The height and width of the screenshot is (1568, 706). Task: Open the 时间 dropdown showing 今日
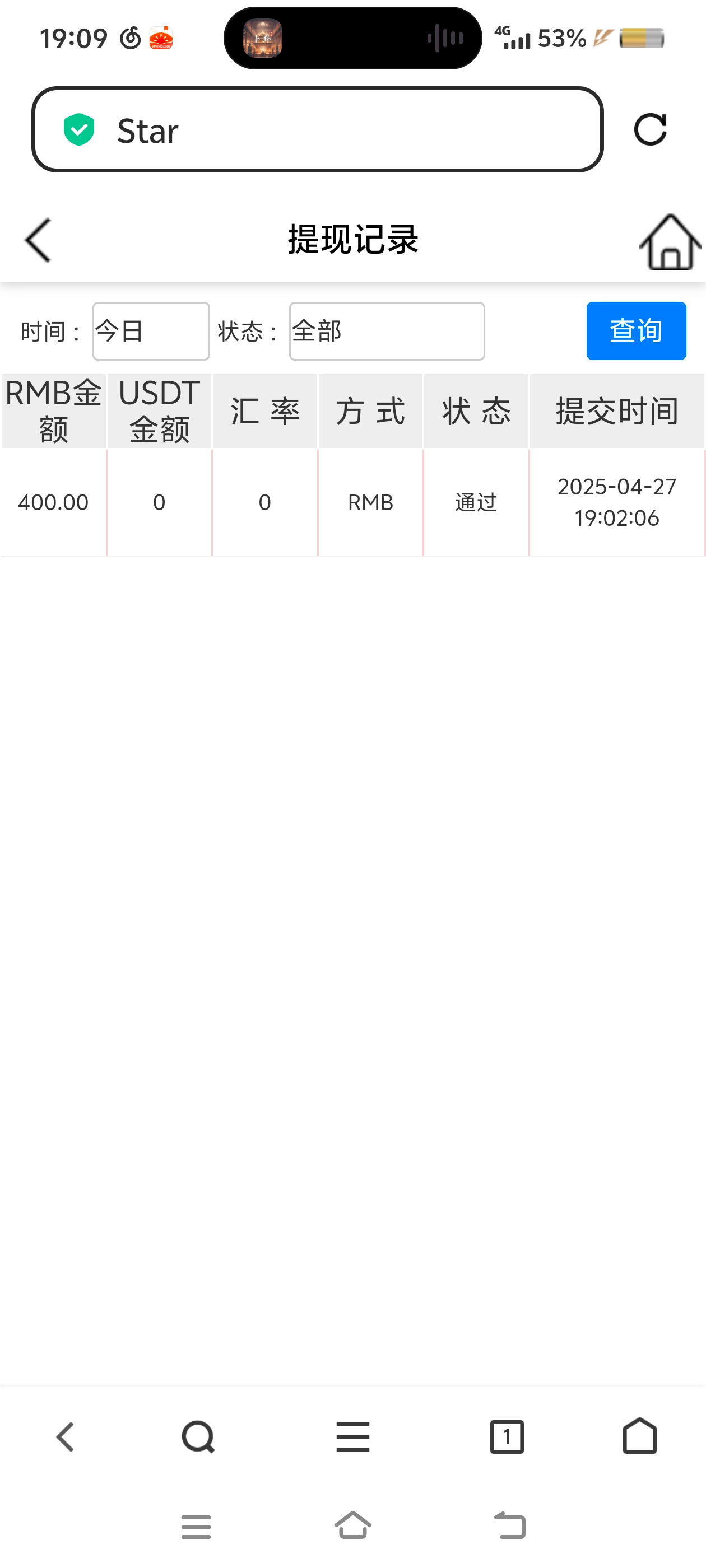coord(151,331)
